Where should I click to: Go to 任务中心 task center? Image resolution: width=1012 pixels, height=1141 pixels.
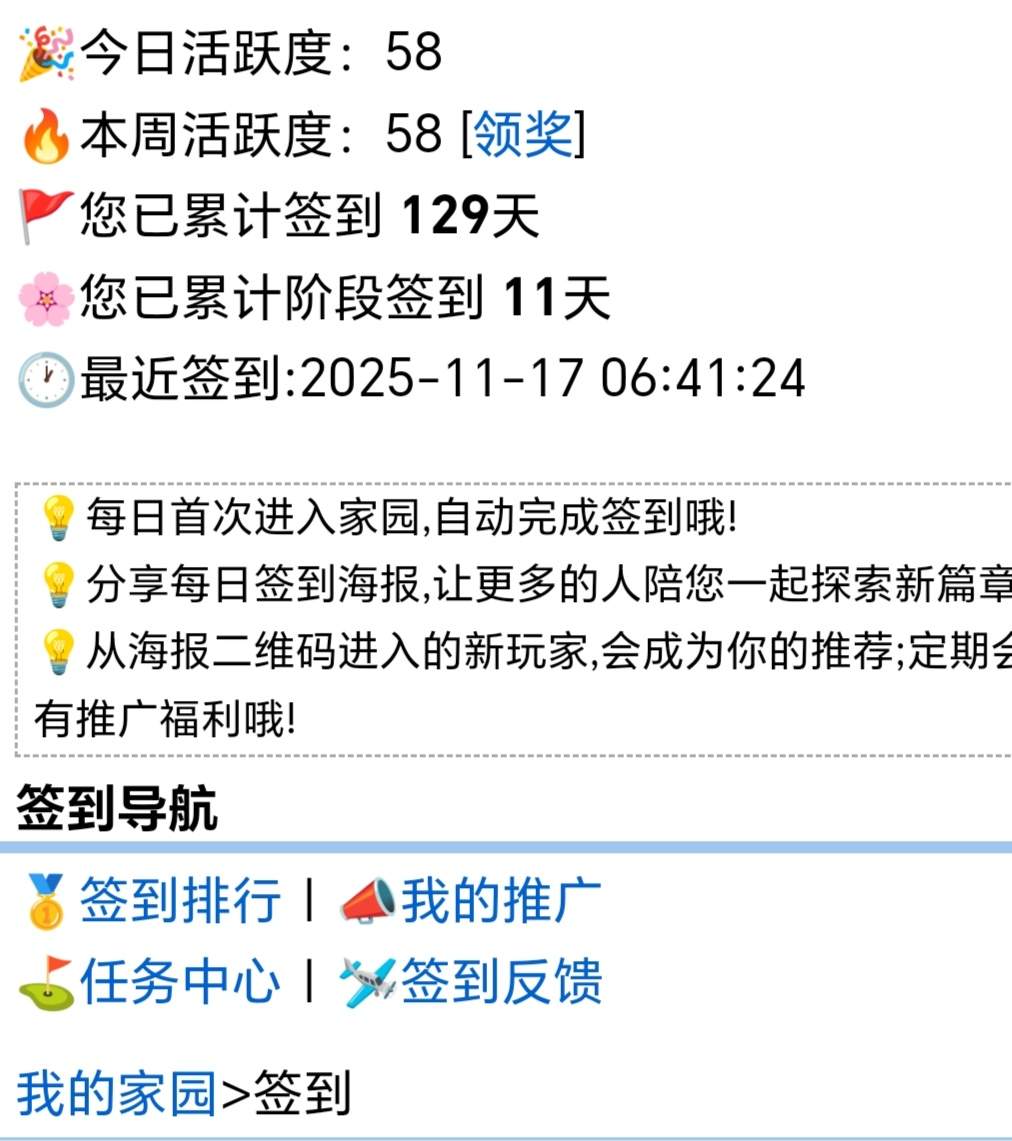180,981
